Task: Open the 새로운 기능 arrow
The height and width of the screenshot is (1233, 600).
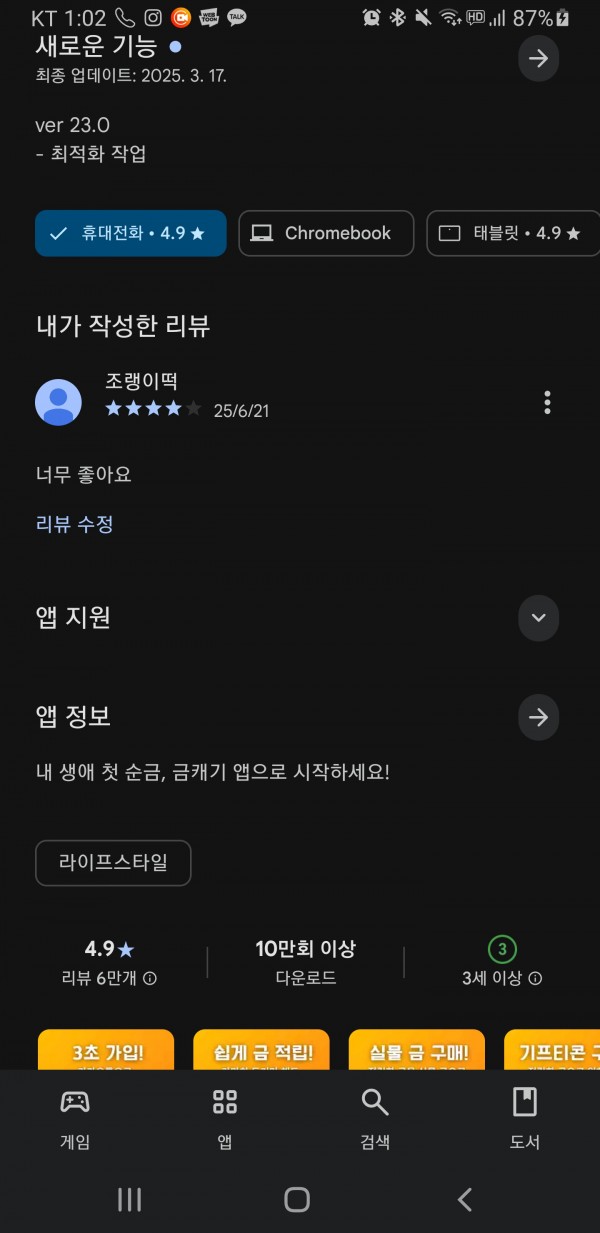Action: pyautogui.click(x=538, y=58)
